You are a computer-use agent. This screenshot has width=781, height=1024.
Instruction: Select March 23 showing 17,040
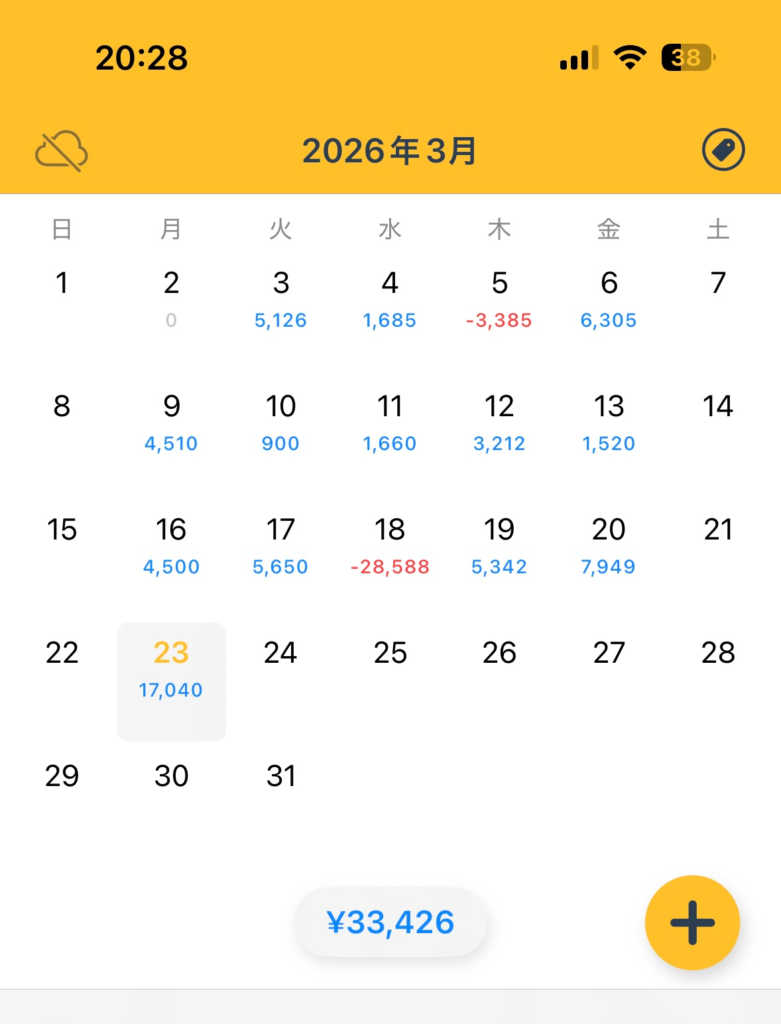click(171, 668)
